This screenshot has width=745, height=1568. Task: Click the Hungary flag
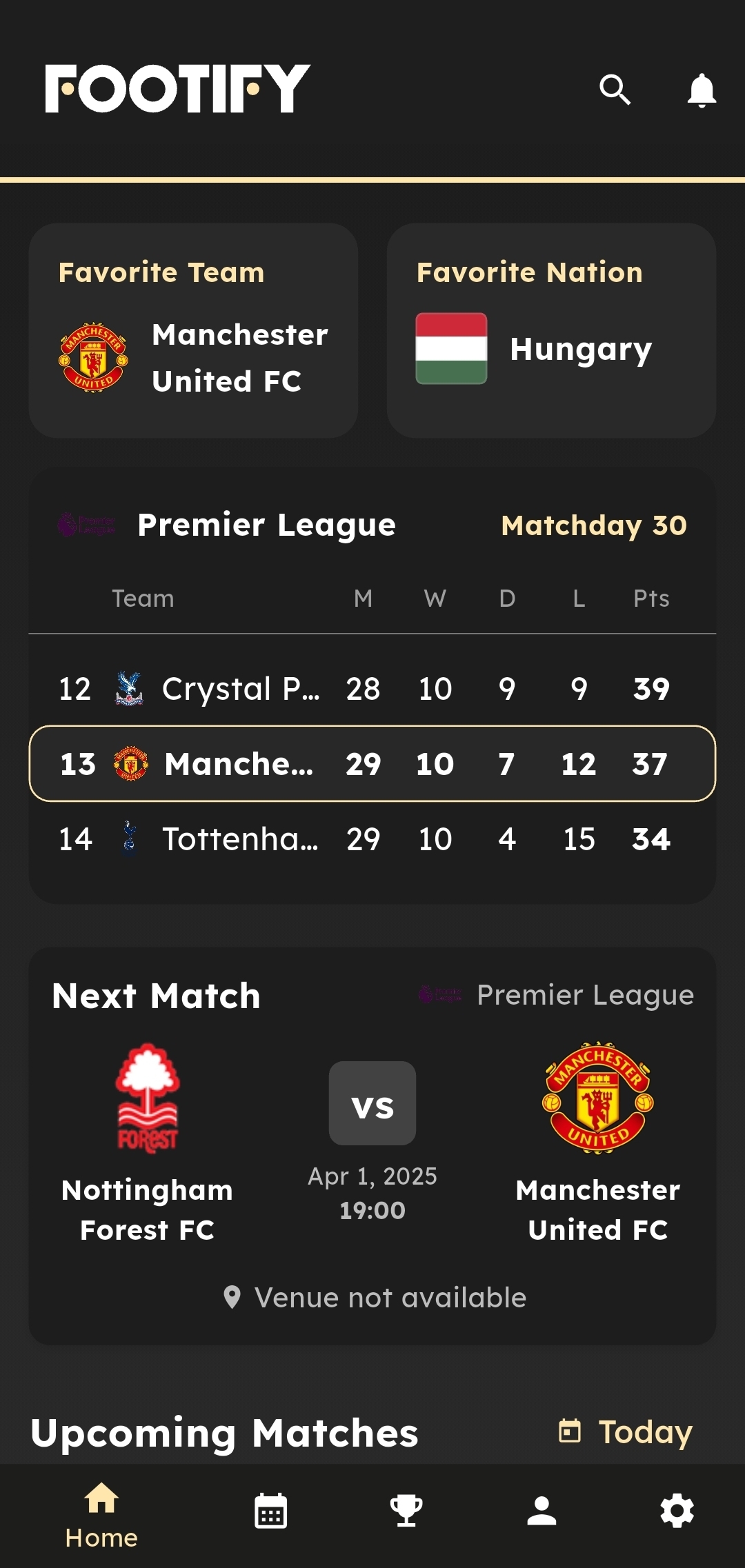pos(451,348)
